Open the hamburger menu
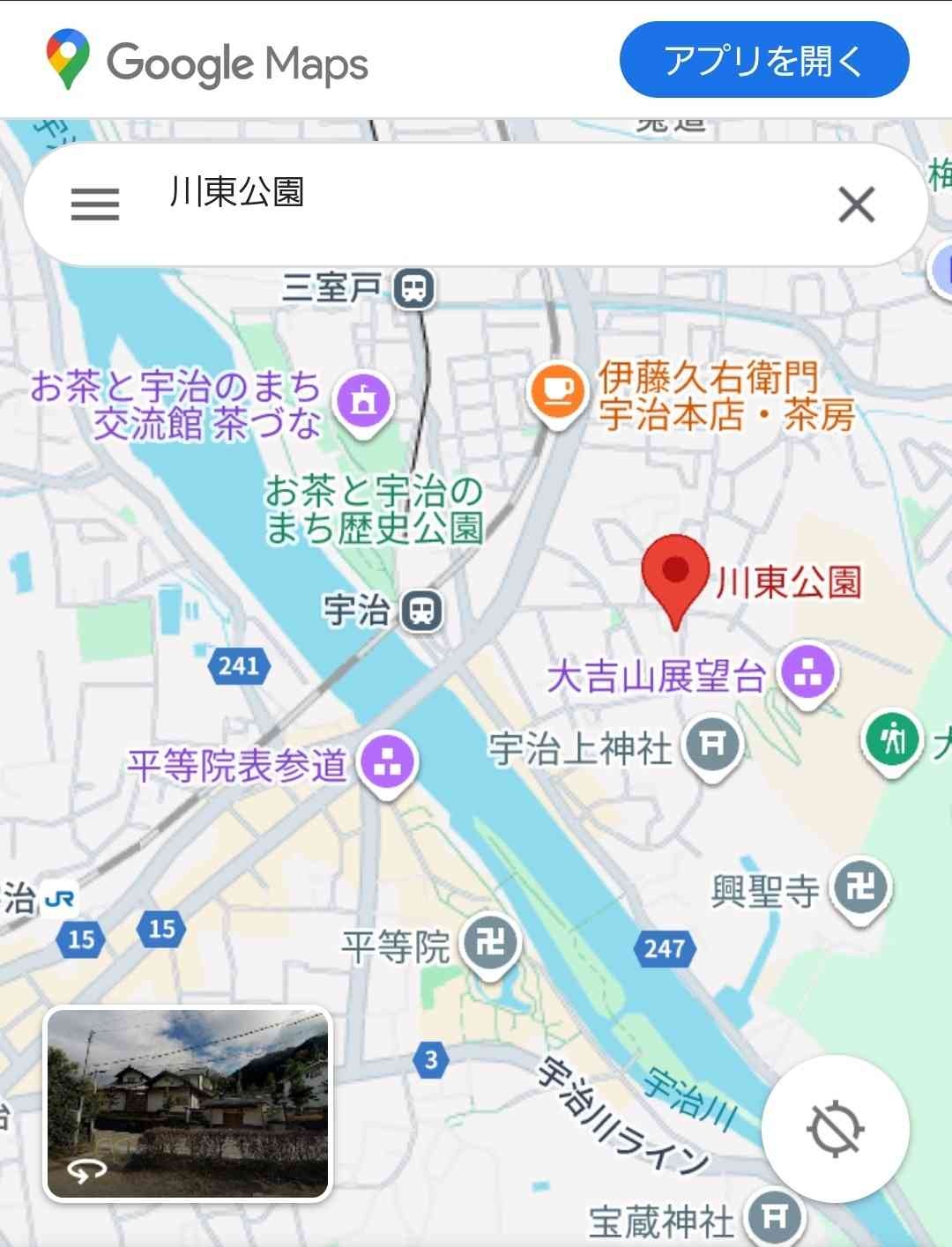 coord(95,204)
